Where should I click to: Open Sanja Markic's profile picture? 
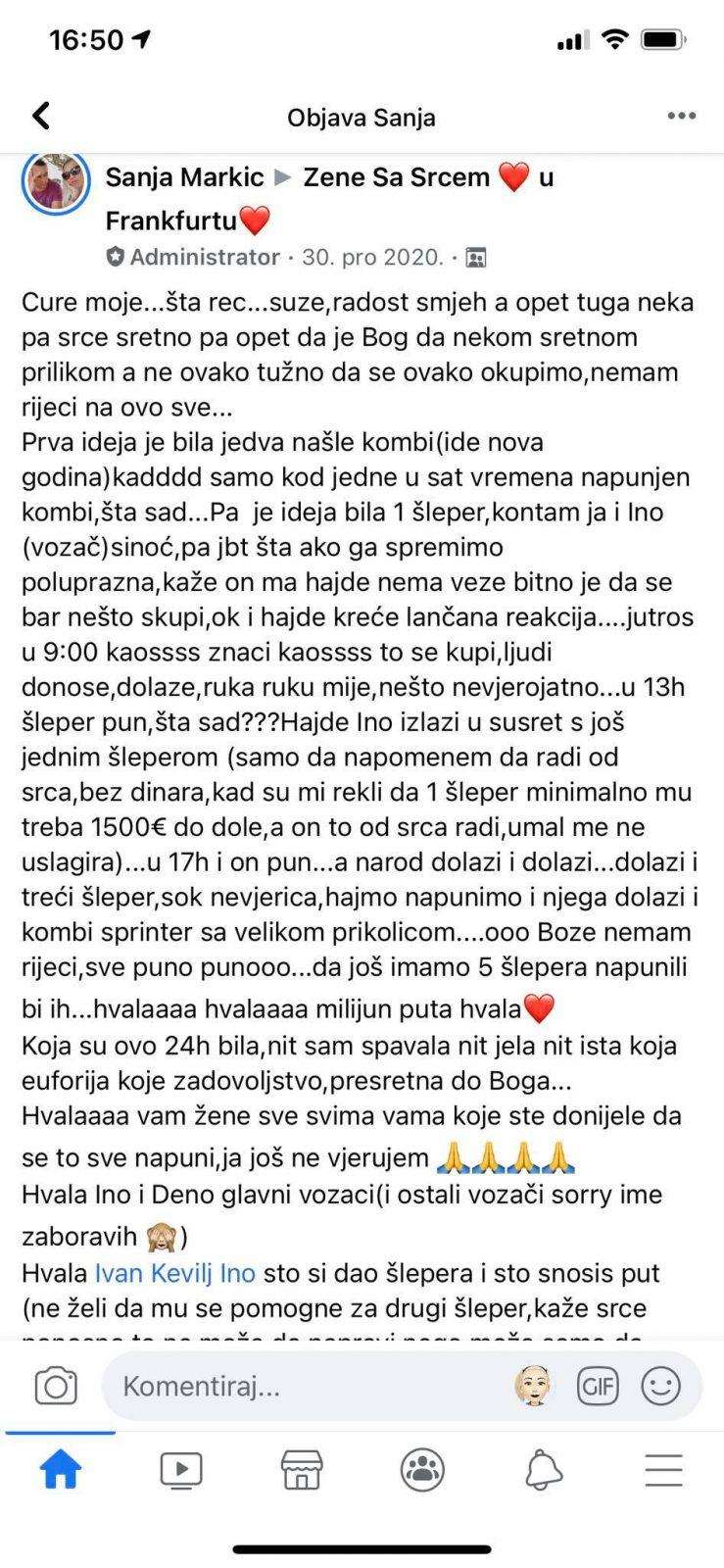(x=58, y=183)
